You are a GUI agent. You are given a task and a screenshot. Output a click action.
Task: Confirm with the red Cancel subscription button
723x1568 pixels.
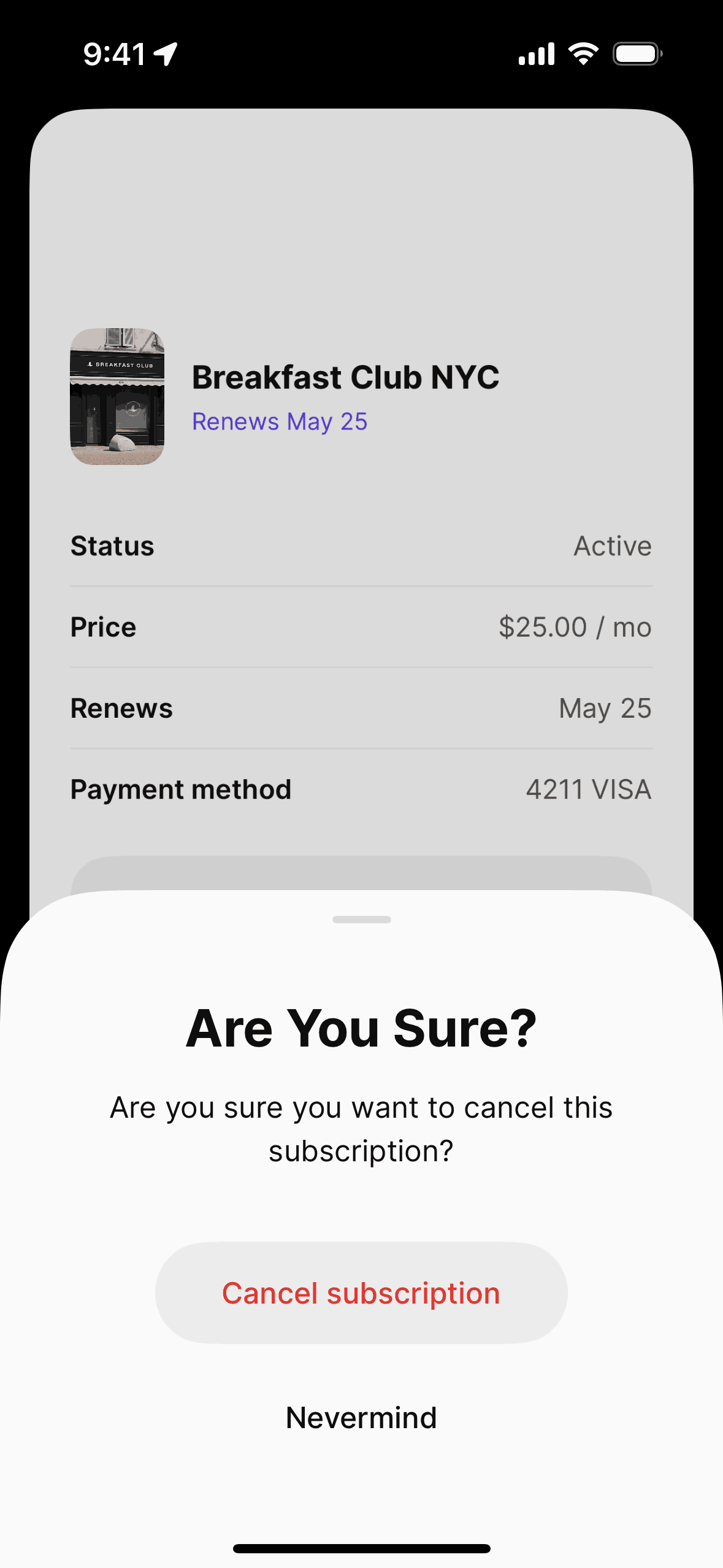tap(361, 1293)
